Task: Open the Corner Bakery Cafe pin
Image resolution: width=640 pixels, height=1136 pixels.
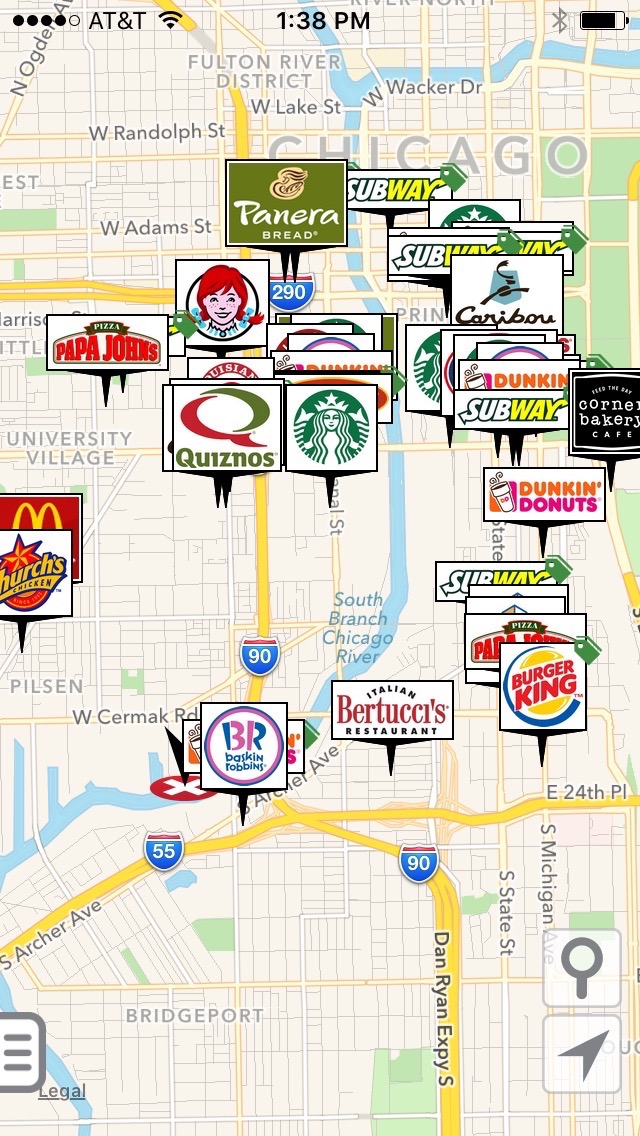Action: click(607, 412)
